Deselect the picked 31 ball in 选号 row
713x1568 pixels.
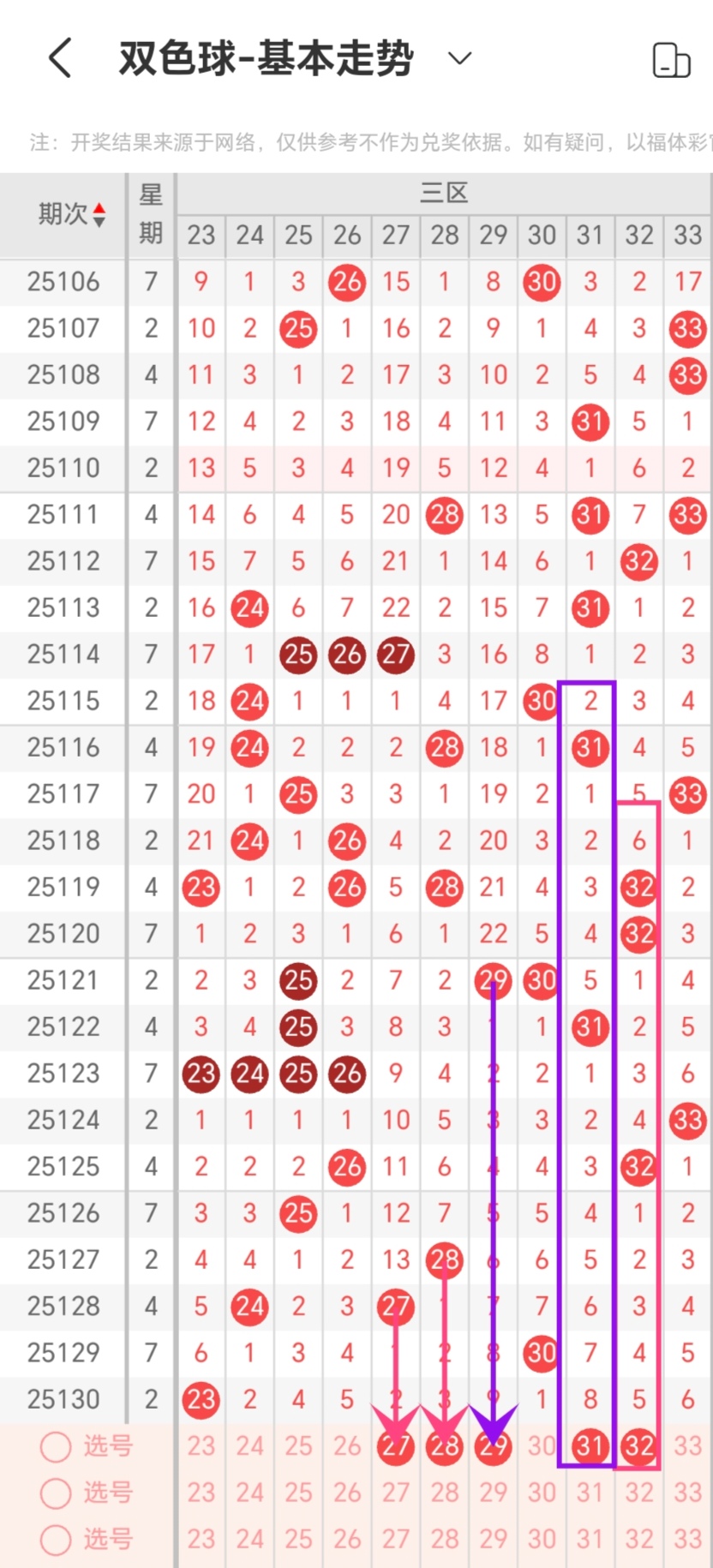(590, 1446)
